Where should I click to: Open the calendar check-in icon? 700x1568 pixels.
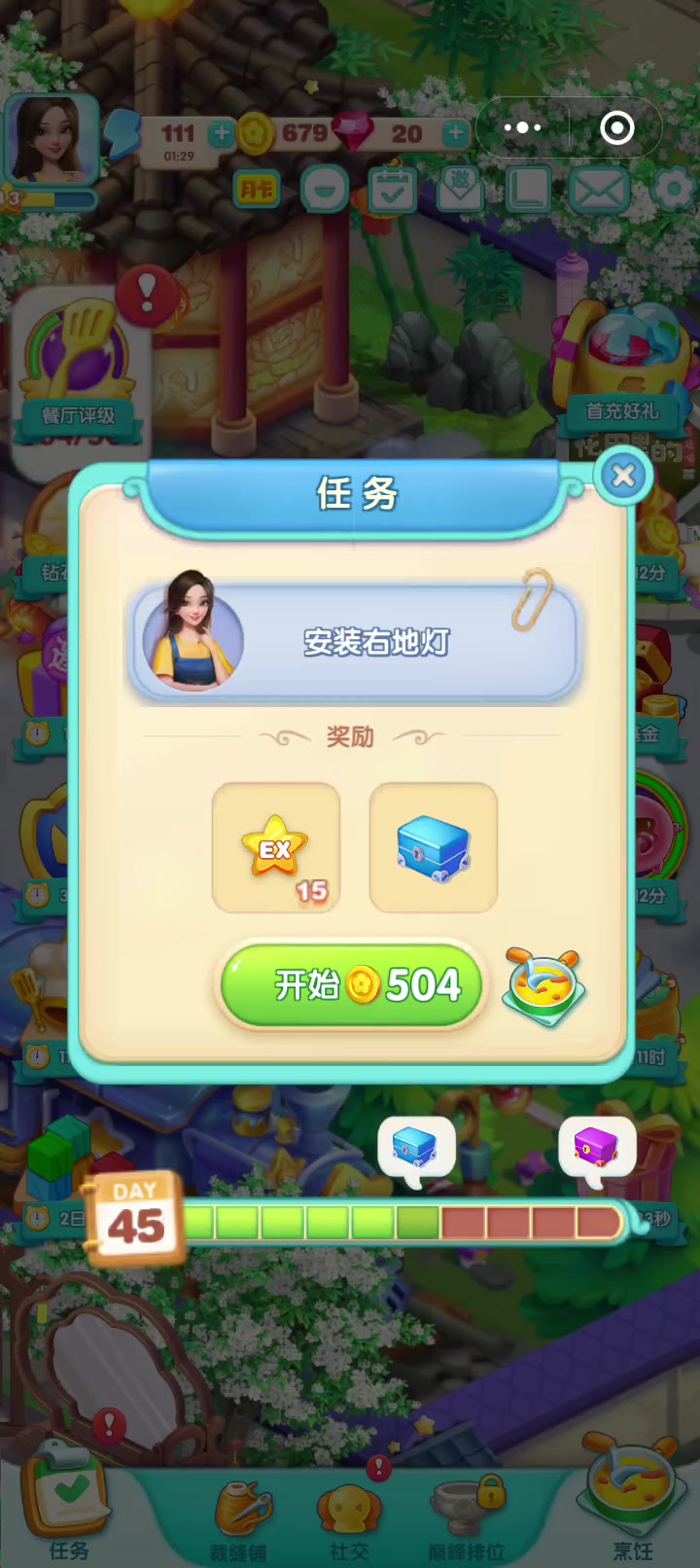click(x=393, y=190)
